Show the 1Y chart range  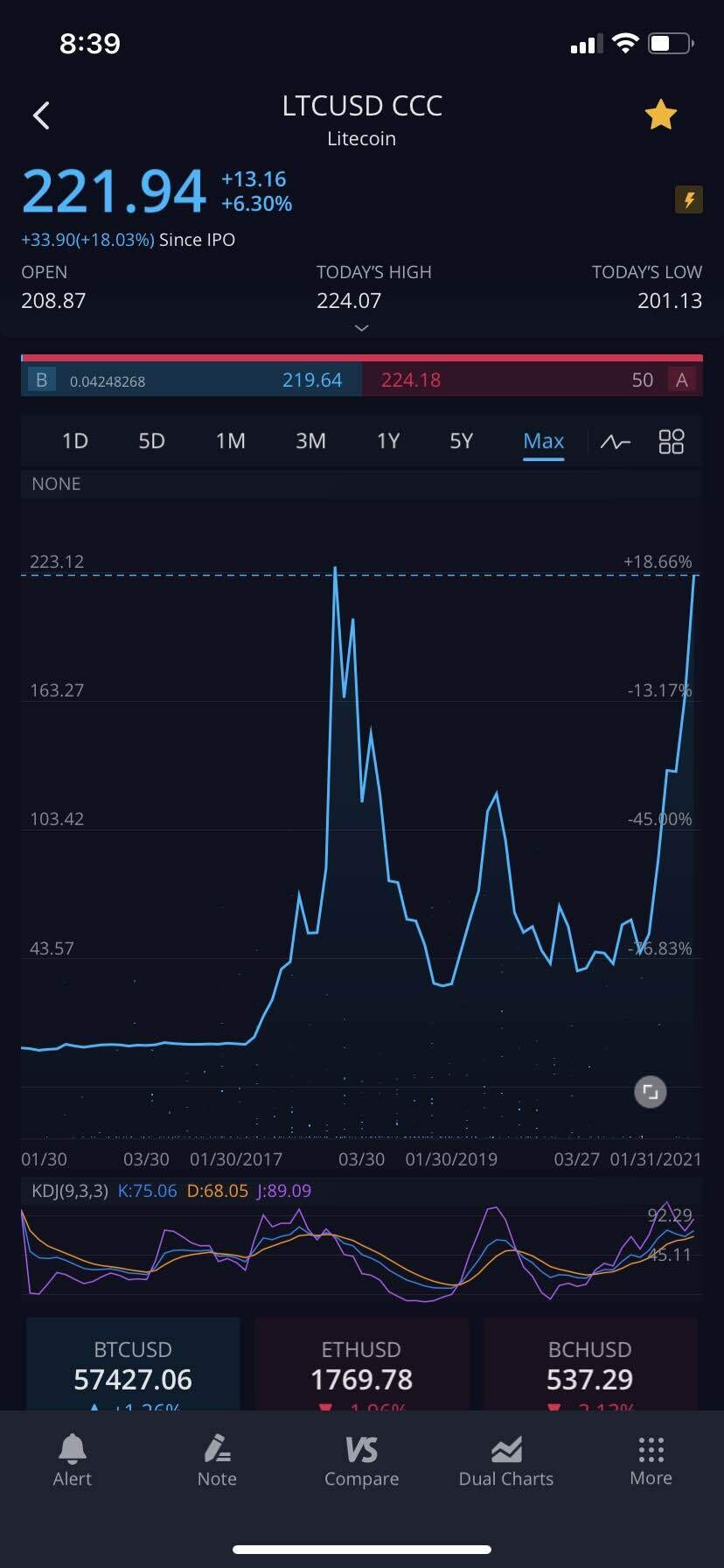pyautogui.click(x=388, y=441)
